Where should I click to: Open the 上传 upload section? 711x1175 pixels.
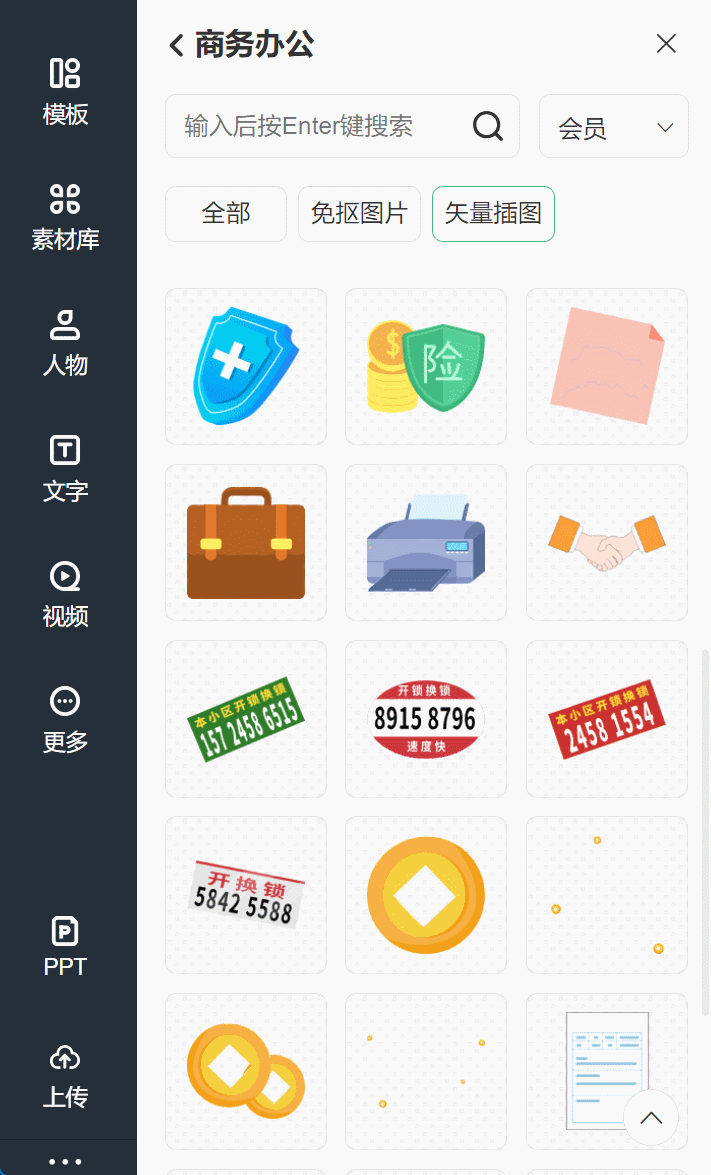66,1077
